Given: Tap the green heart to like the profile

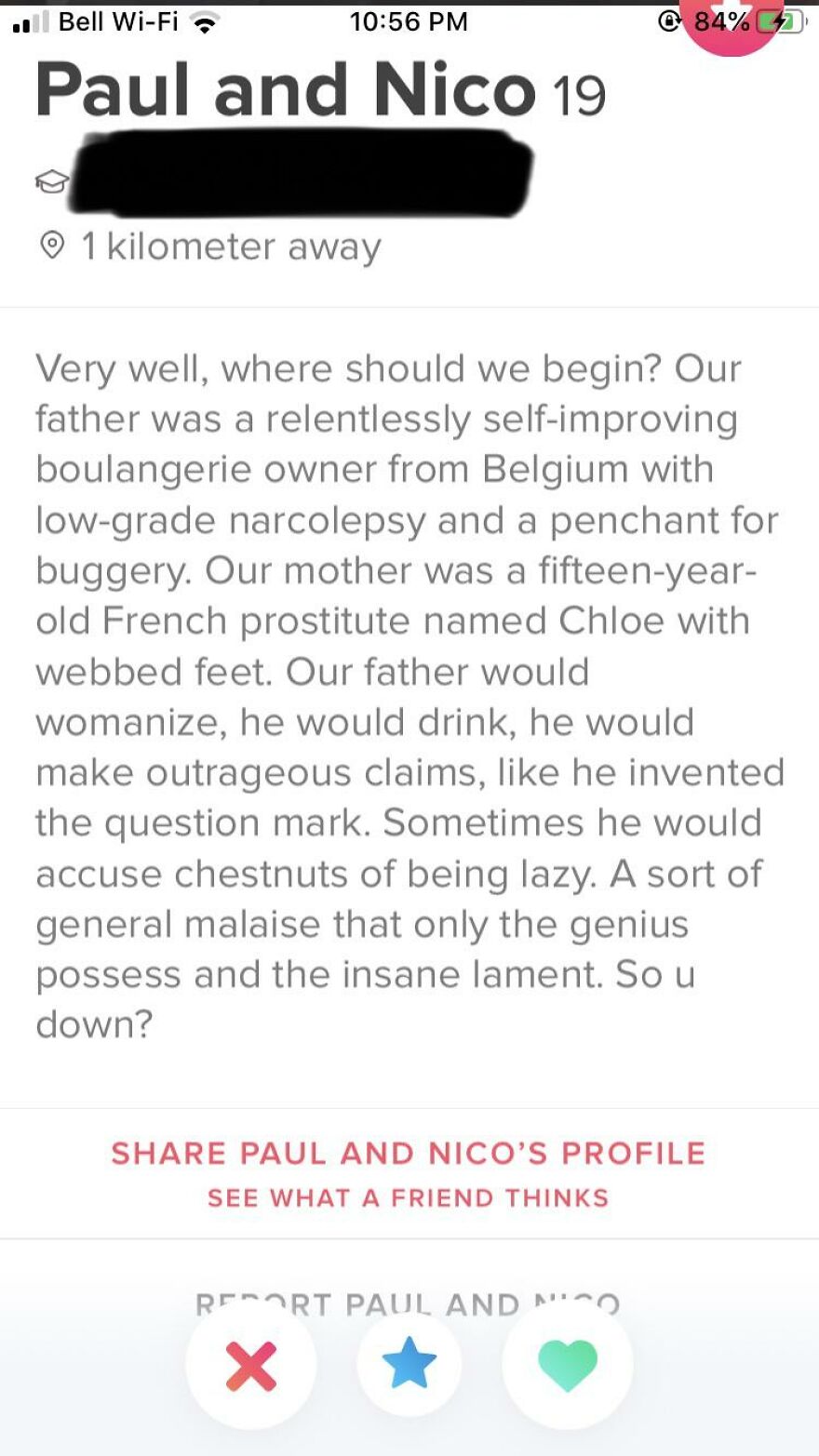Looking at the screenshot, I should coord(568,1364).
